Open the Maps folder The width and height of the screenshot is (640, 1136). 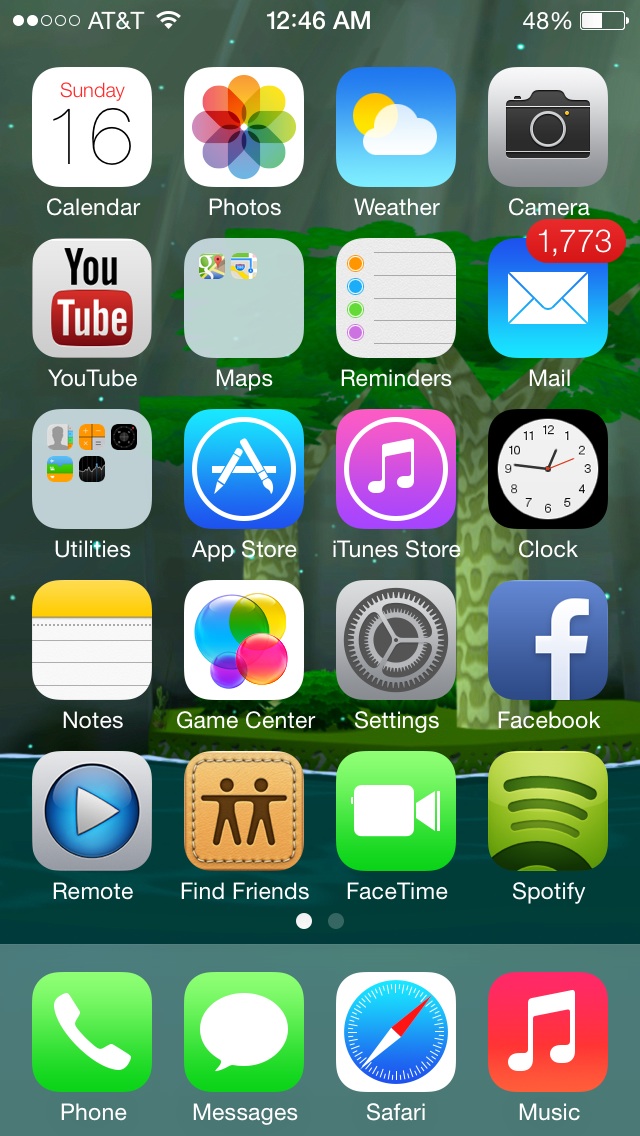(x=244, y=298)
